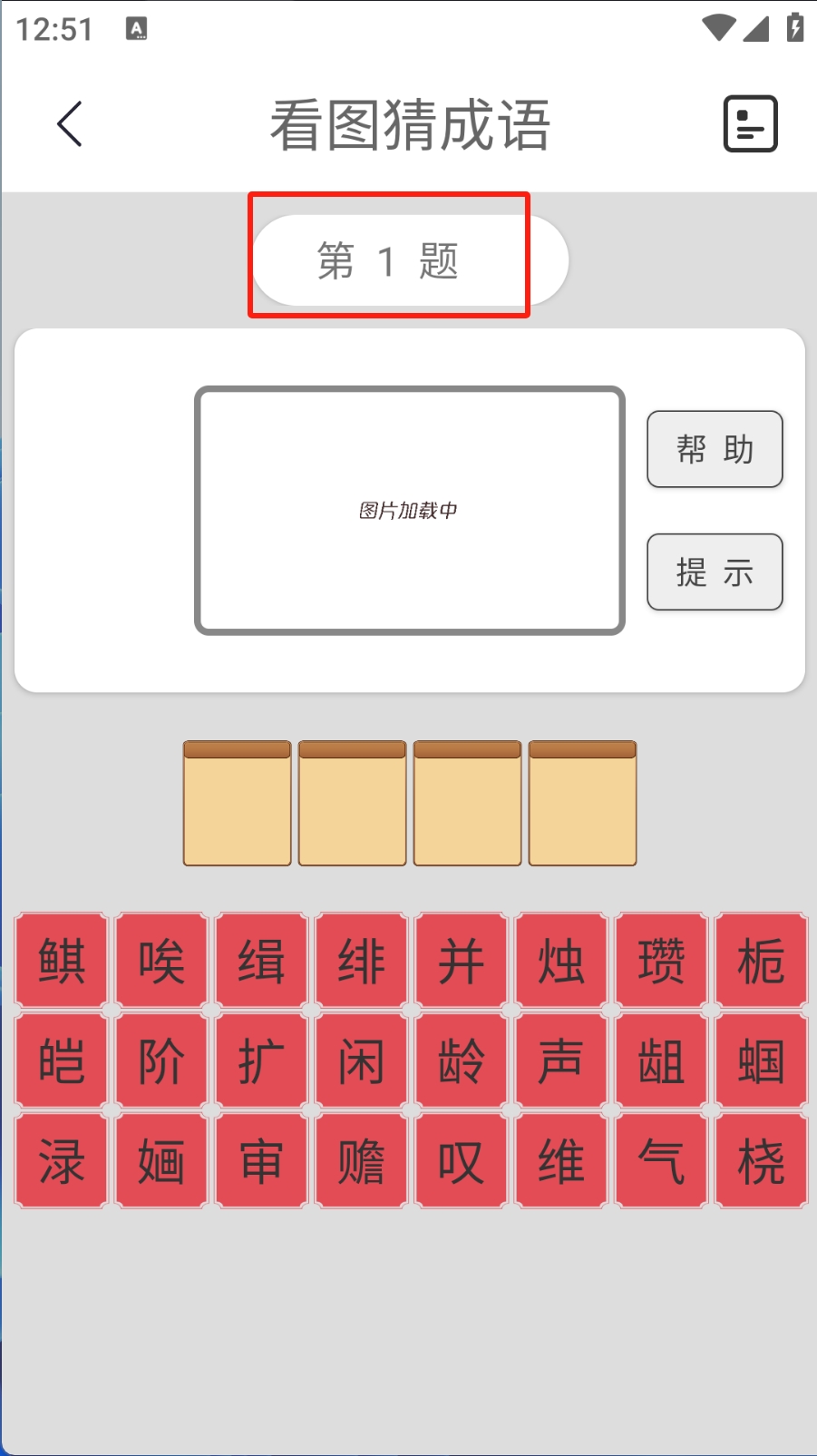
Task: Select the character tile 唉
Action: [x=161, y=961]
